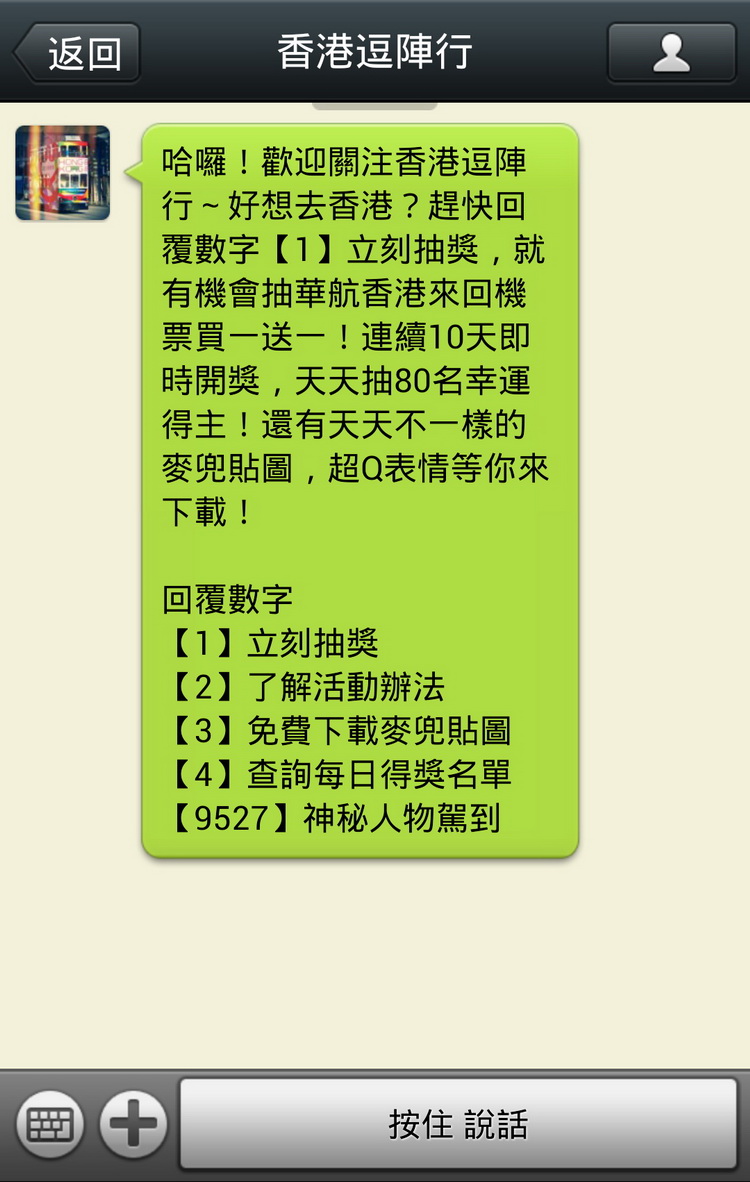Open the plus attachments menu
The width and height of the screenshot is (750, 1182).
pos(133,1125)
